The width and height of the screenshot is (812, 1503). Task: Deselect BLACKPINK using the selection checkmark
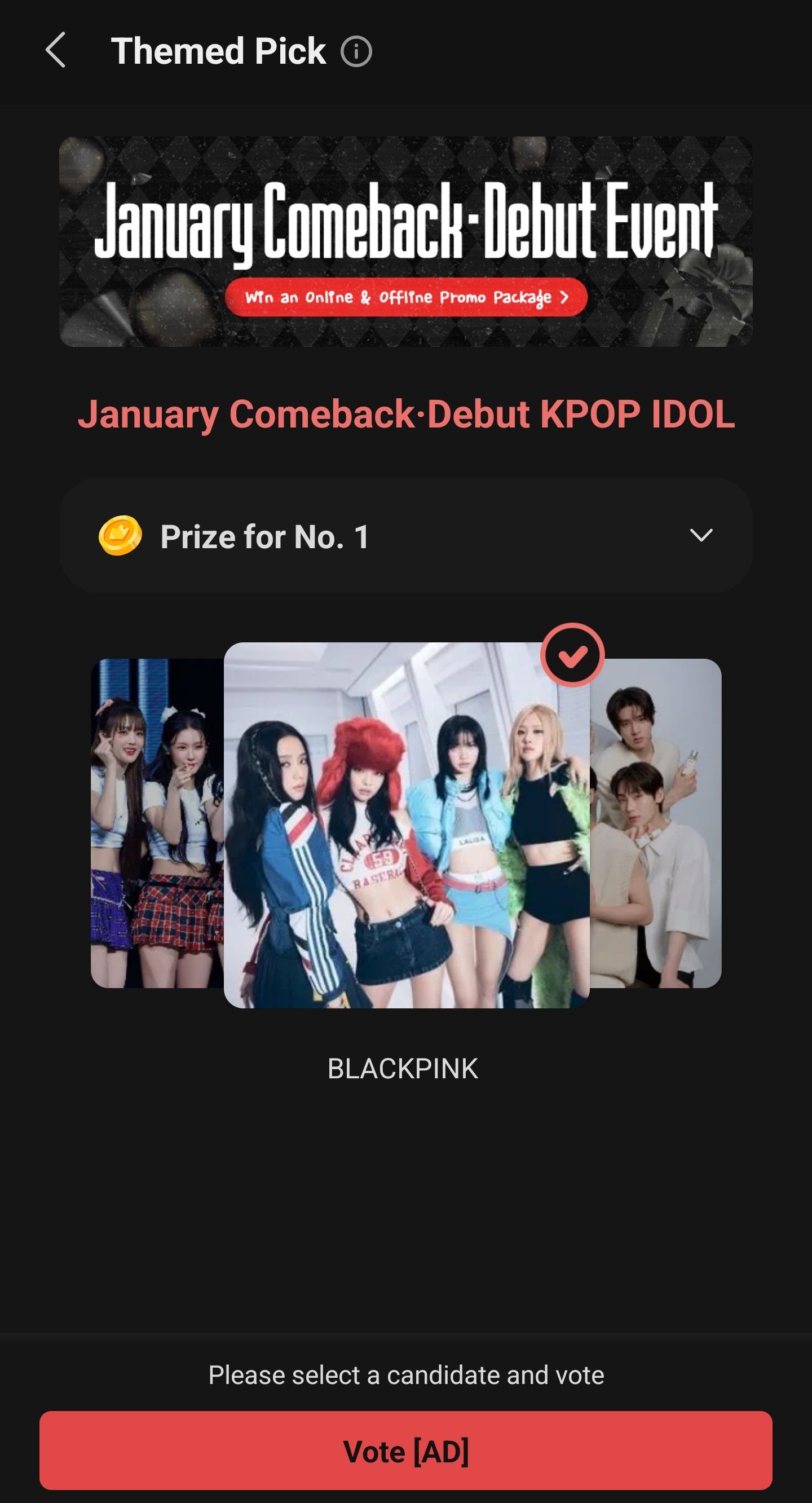tap(575, 656)
